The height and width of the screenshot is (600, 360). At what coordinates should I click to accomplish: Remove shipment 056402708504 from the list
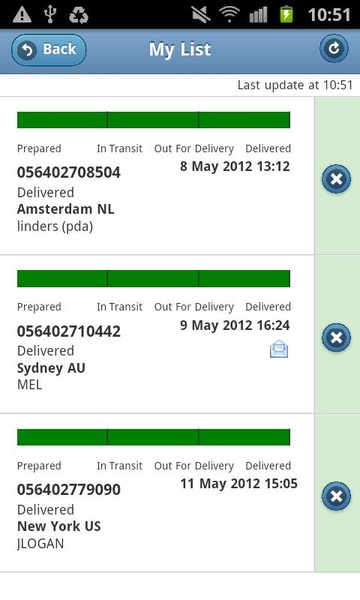[336, 179]
